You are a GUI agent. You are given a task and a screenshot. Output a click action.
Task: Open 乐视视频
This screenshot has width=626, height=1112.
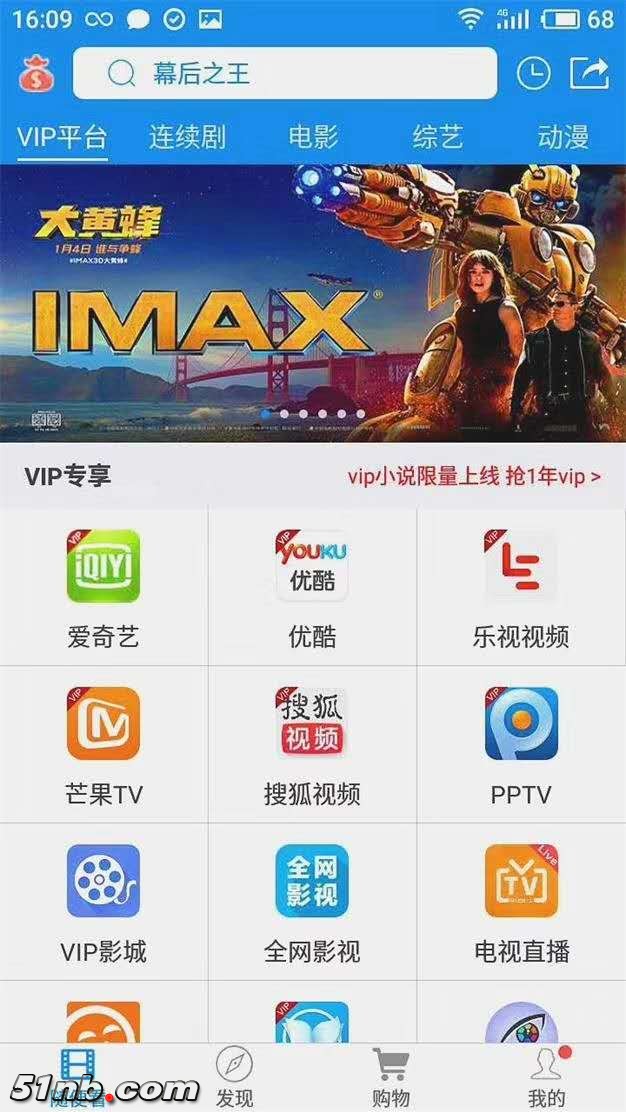point(521,587)
